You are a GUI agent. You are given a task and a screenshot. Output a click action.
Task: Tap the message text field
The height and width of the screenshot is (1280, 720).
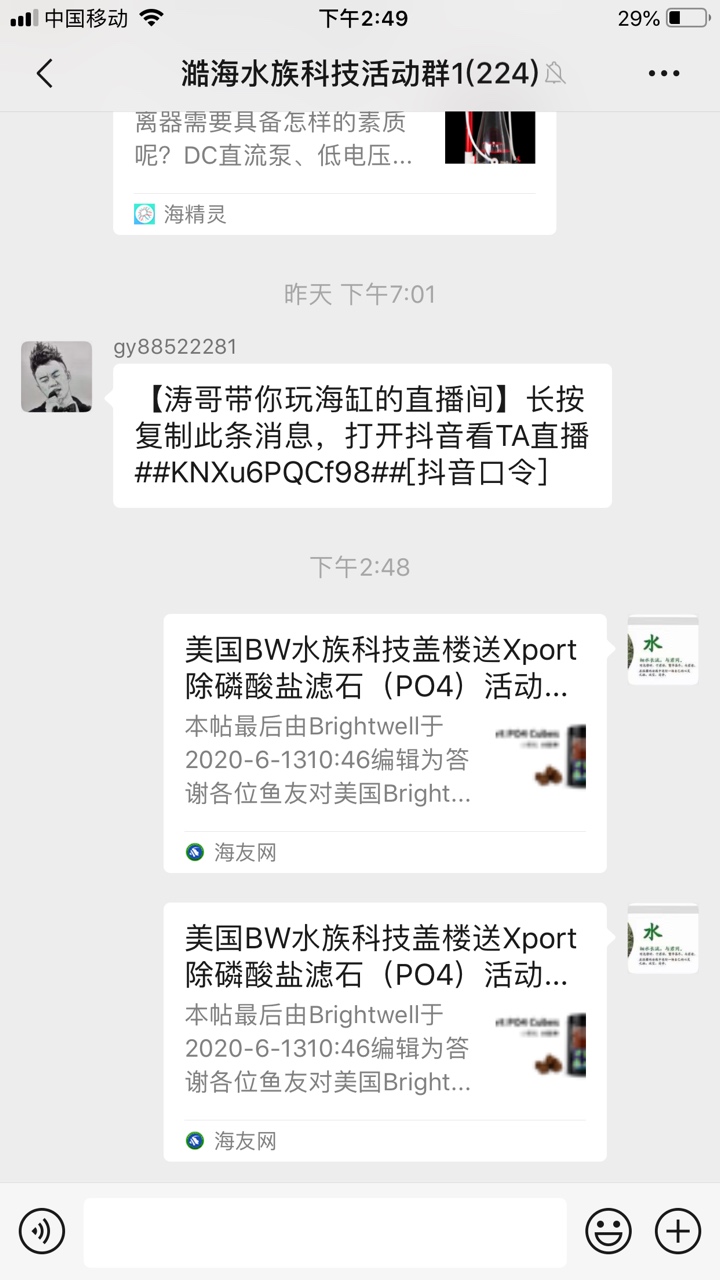point(325,1231)
